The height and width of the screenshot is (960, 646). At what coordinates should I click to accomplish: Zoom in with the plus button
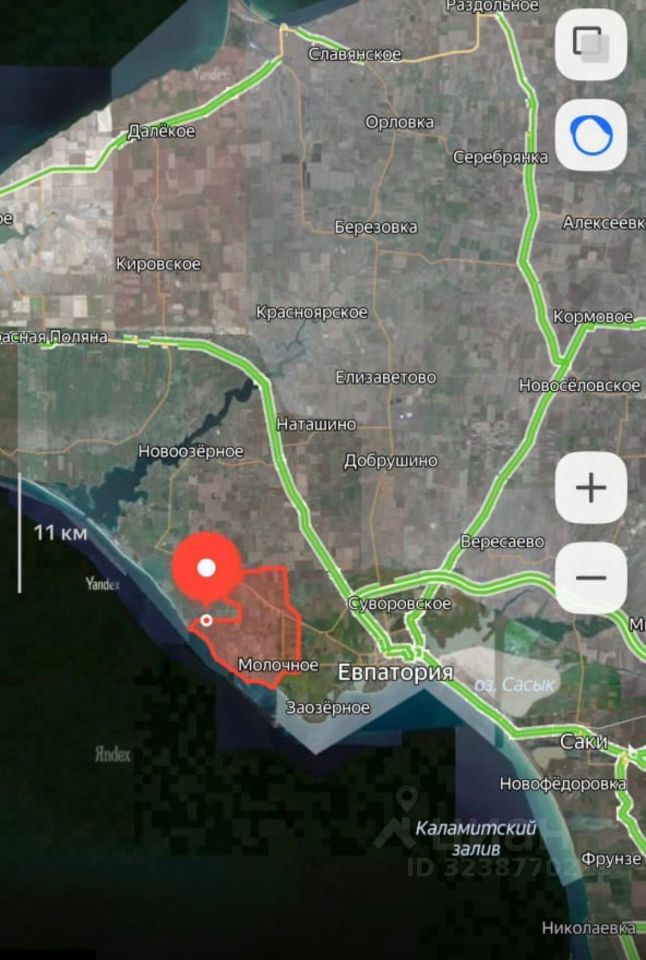coord(591,488)
